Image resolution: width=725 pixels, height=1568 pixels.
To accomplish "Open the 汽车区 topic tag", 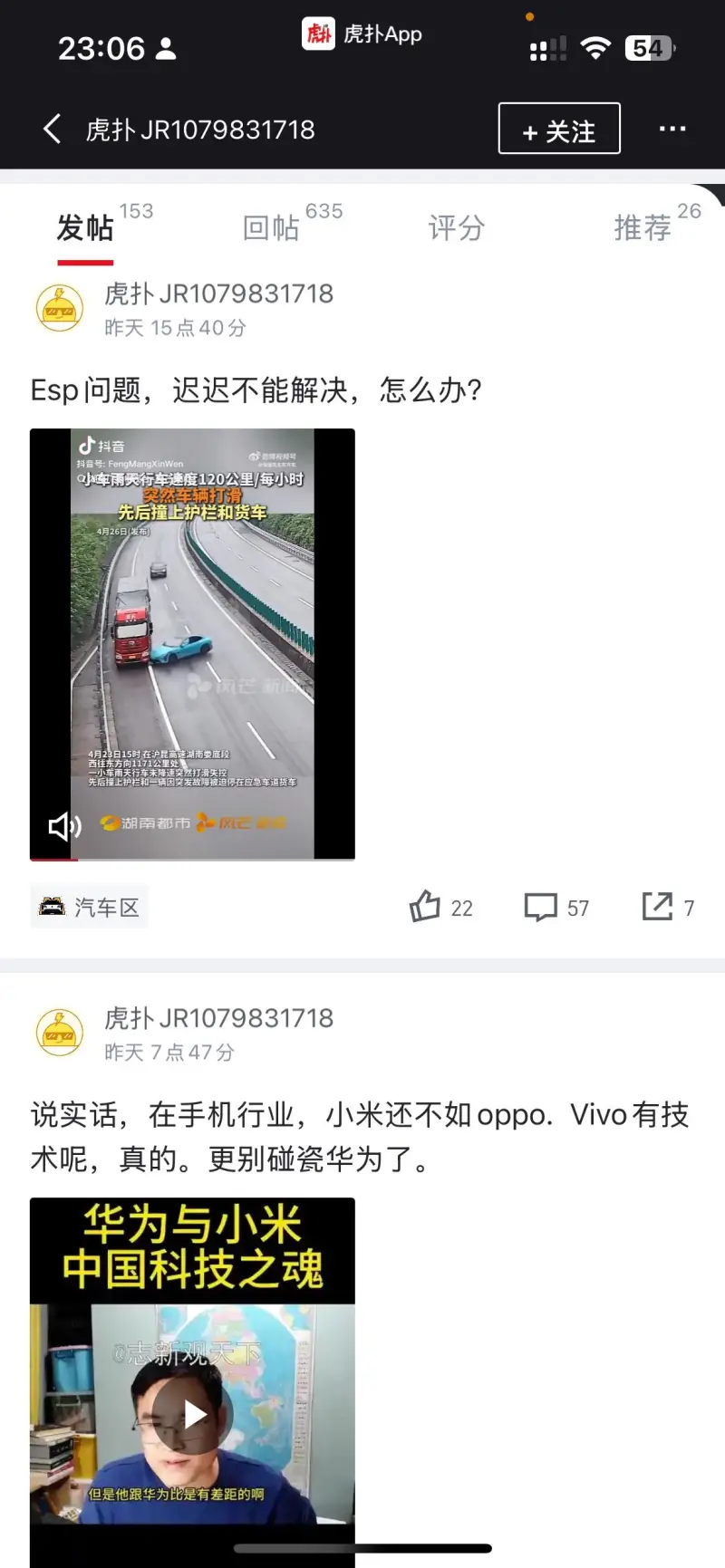I will [89, 907].
